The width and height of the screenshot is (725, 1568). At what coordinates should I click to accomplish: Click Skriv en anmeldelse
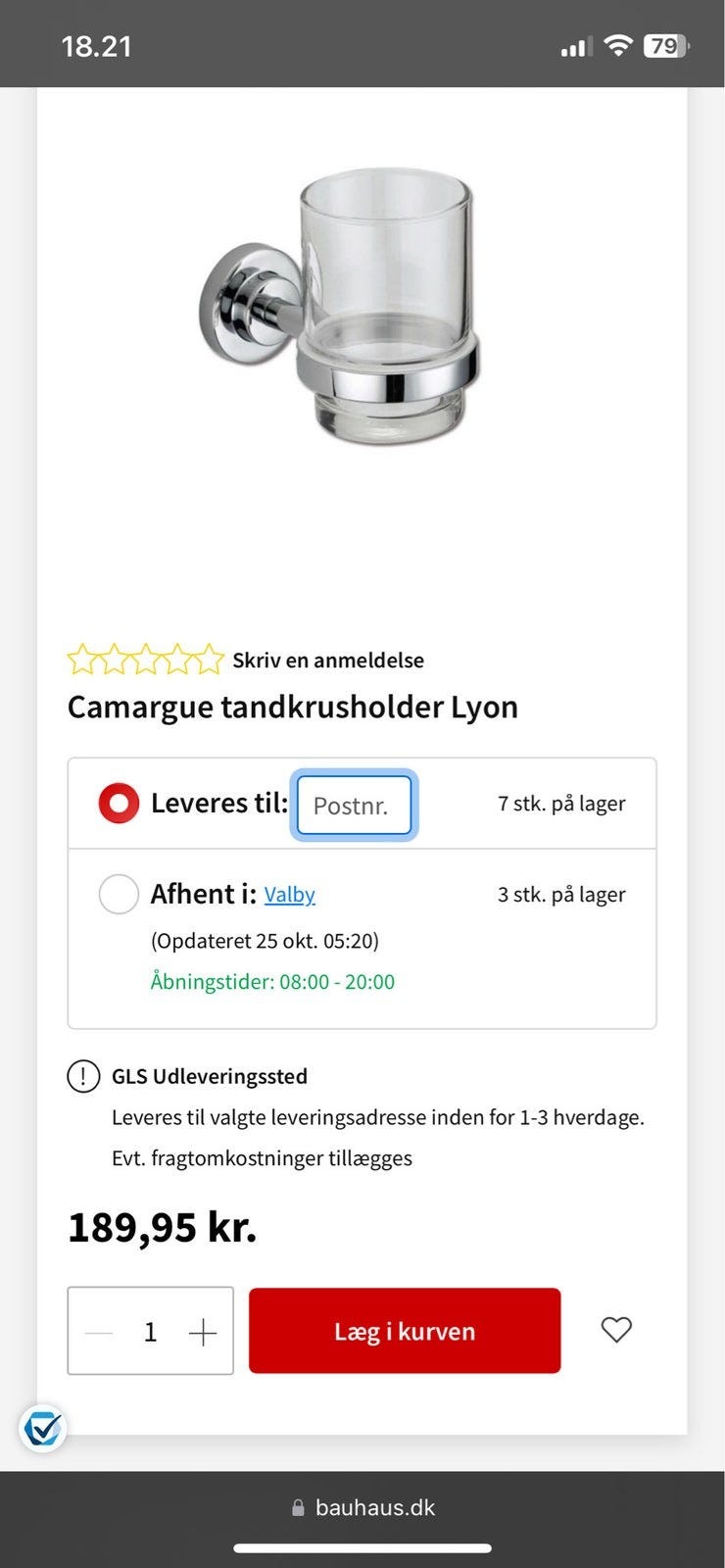tap(326, 660)
